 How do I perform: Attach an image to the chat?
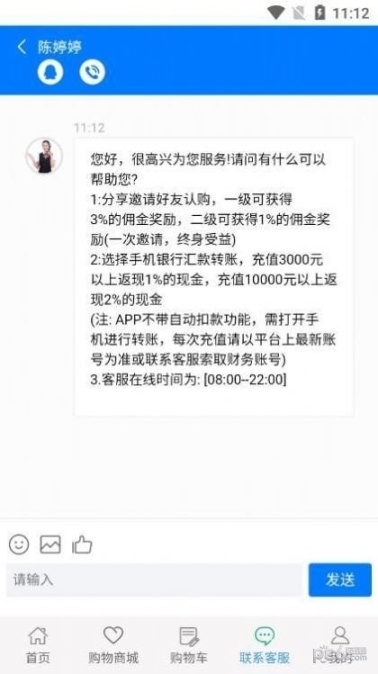click(x=50, y=544)
